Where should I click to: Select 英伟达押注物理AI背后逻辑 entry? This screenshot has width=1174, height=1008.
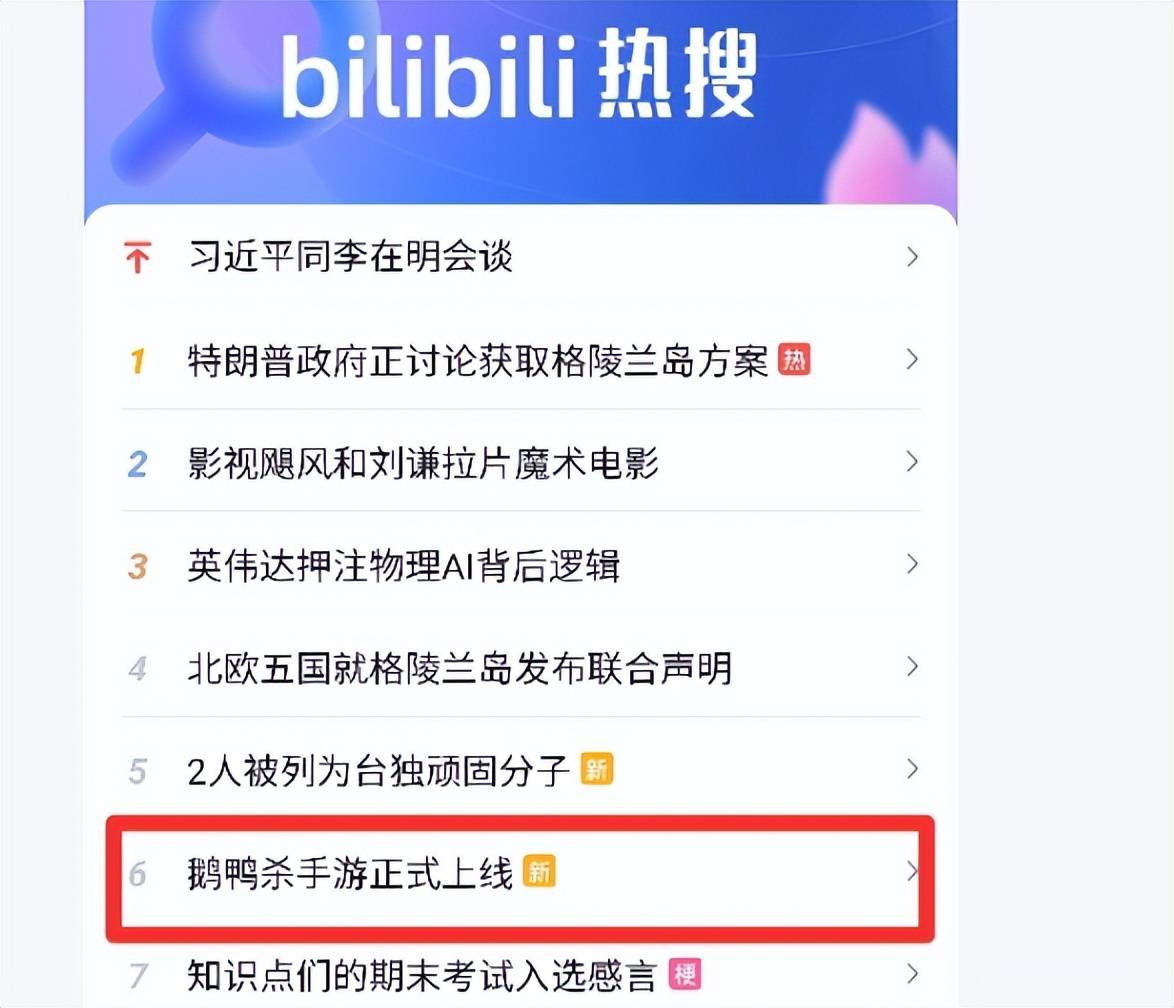click(403, 566)
